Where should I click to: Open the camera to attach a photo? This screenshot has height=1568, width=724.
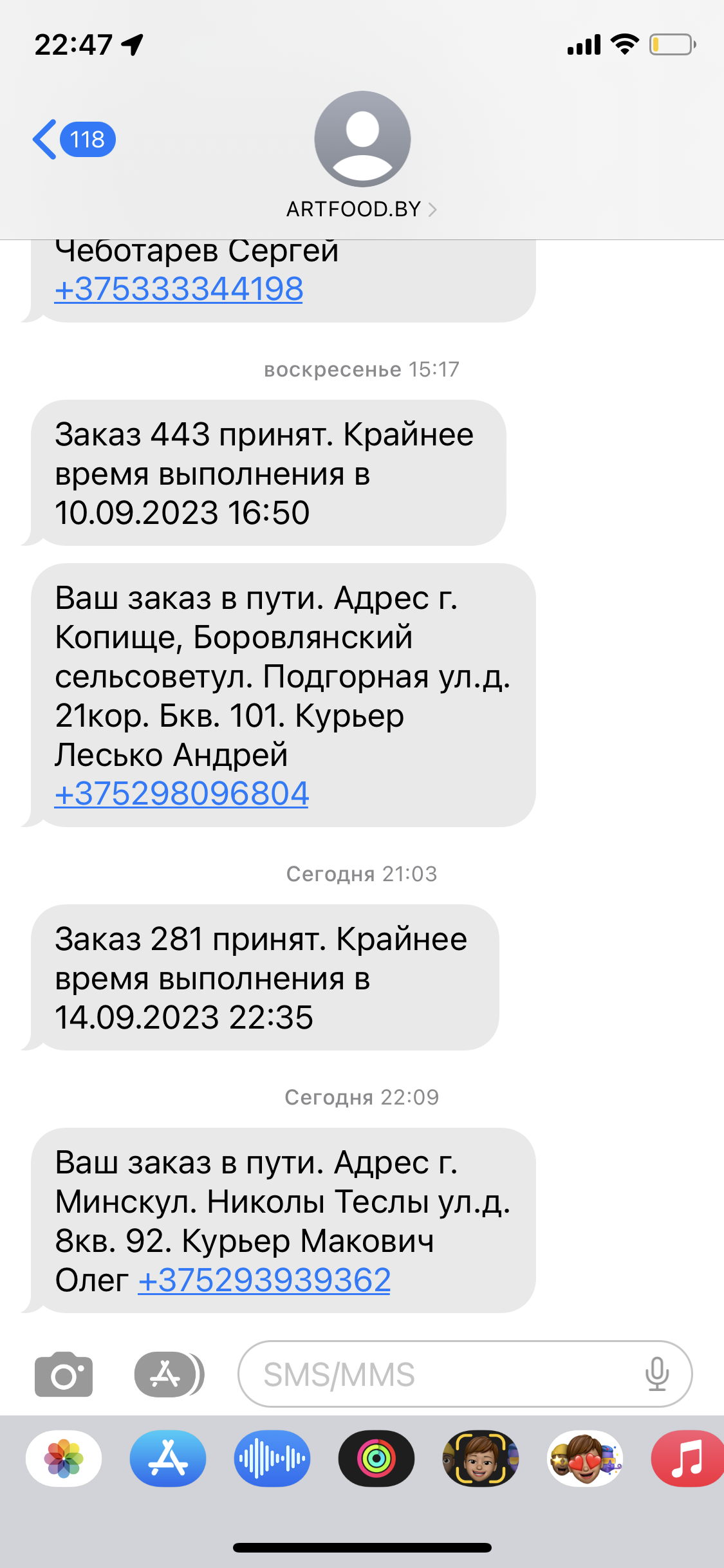pos(64,1374)
